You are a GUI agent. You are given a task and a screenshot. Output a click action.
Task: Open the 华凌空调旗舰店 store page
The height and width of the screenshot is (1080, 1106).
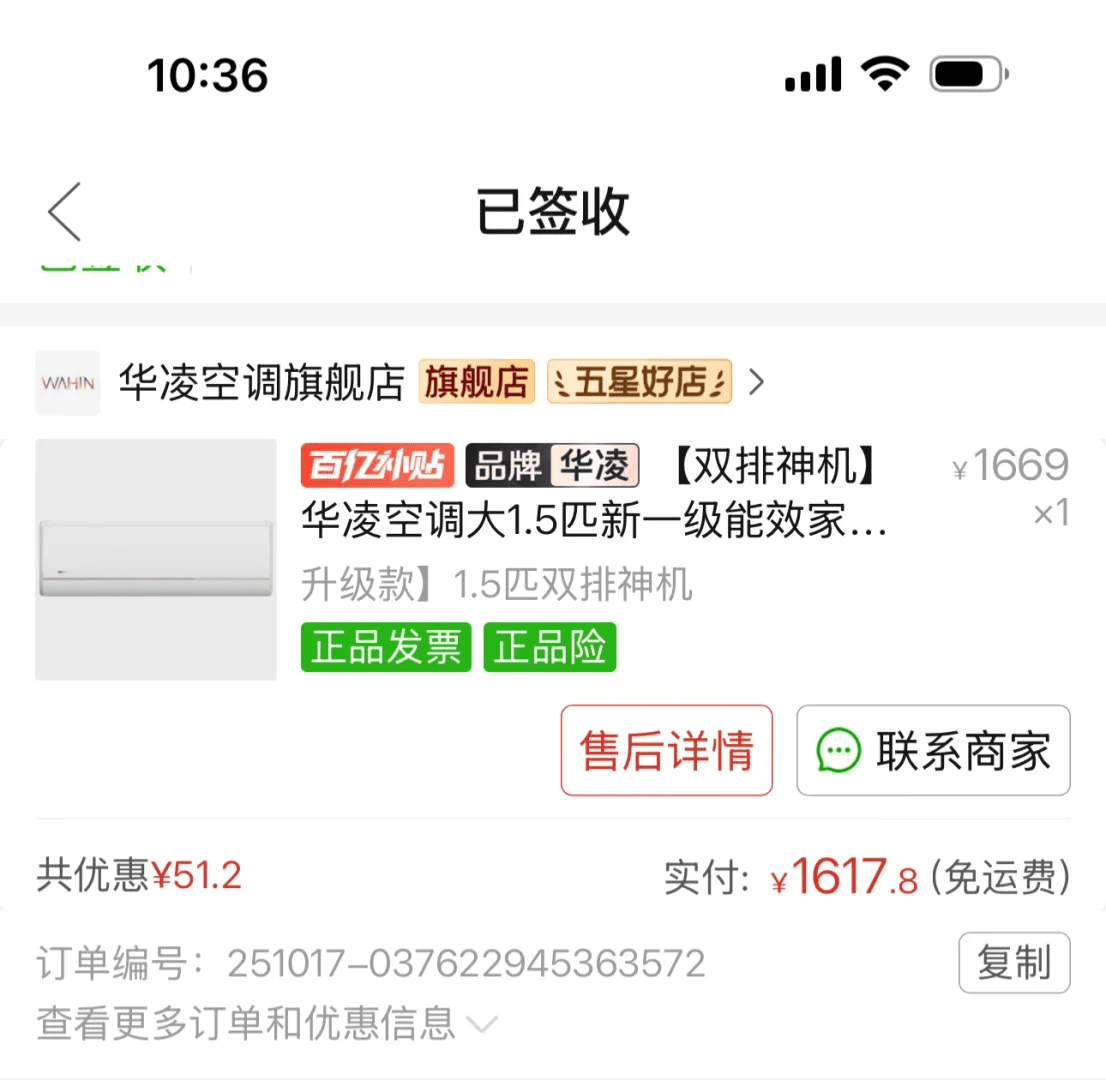coord(261,382)
